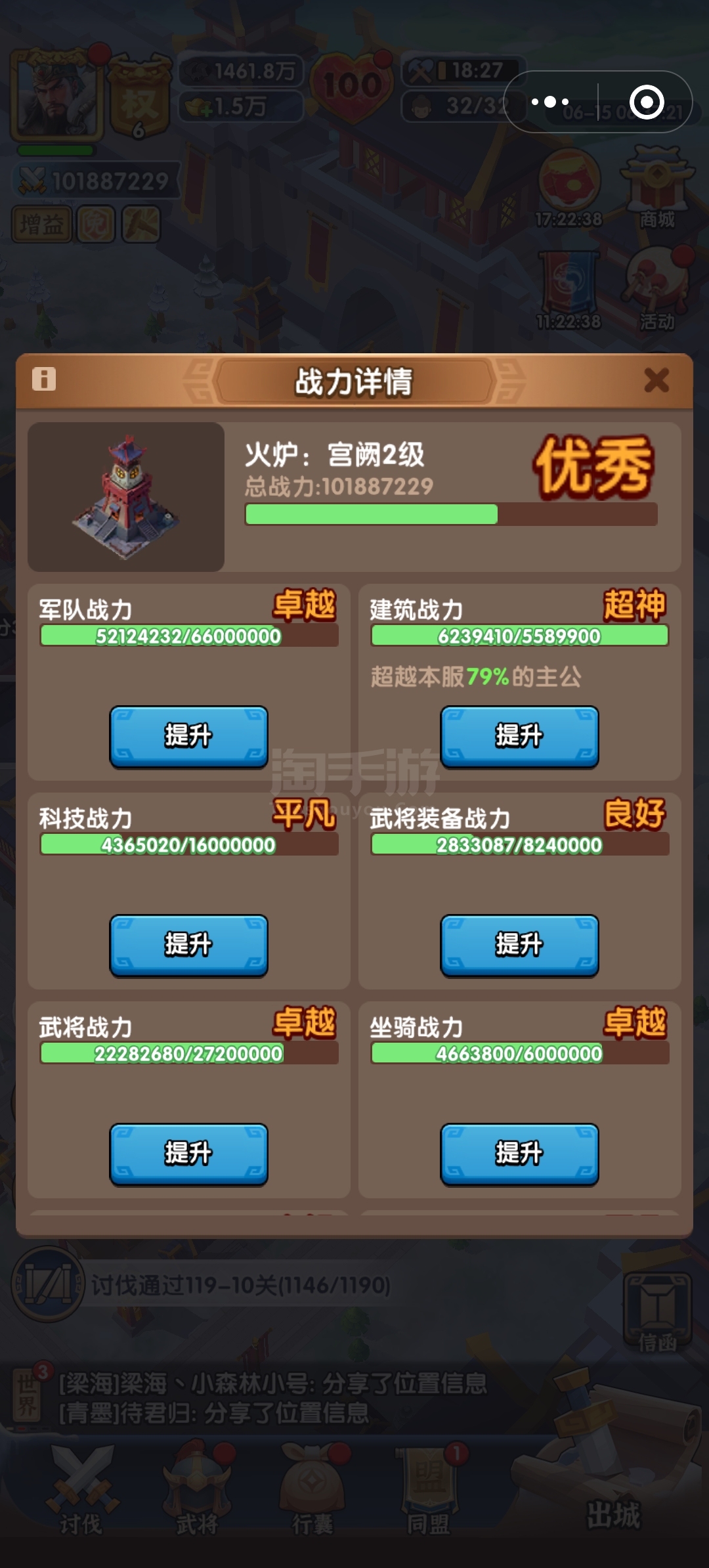The image size is (709, 1568).
Task: Tap 提升 under 科技战力
Action: tap(188, 945)
